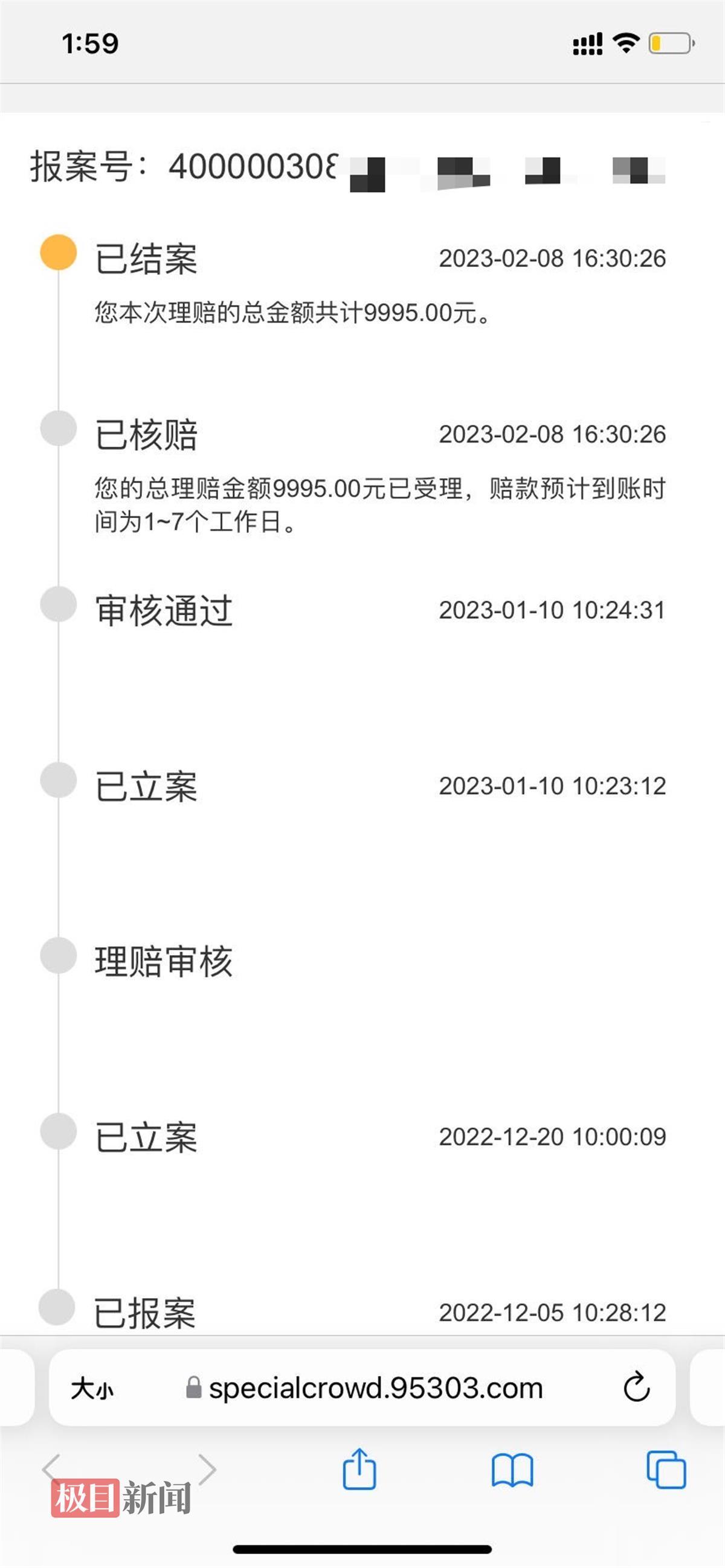Open the 大小 page settings menu

click(x=92, y=1390)
